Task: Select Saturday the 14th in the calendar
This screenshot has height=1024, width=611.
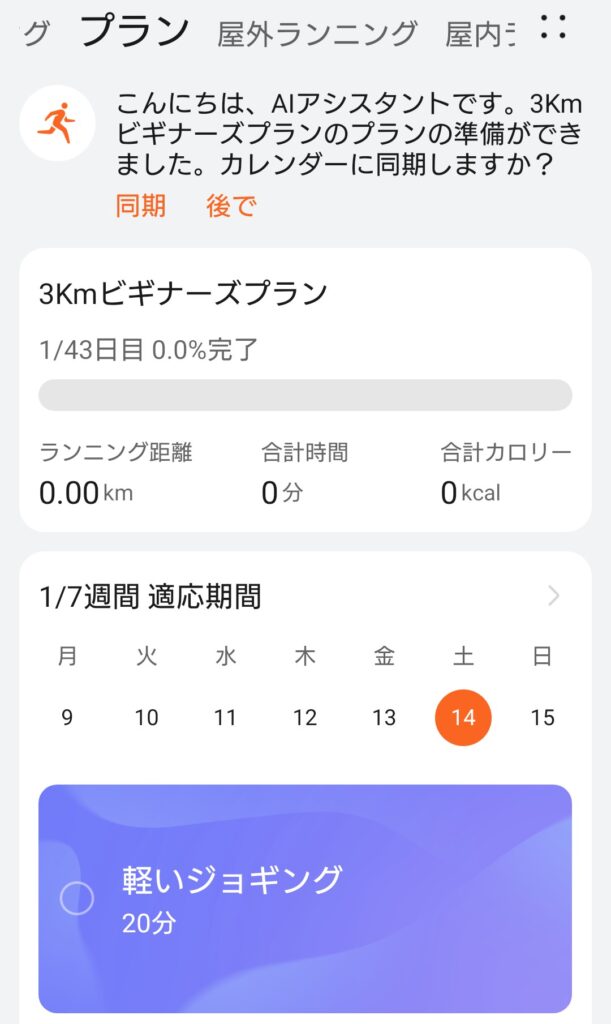Action: [463, 717]
